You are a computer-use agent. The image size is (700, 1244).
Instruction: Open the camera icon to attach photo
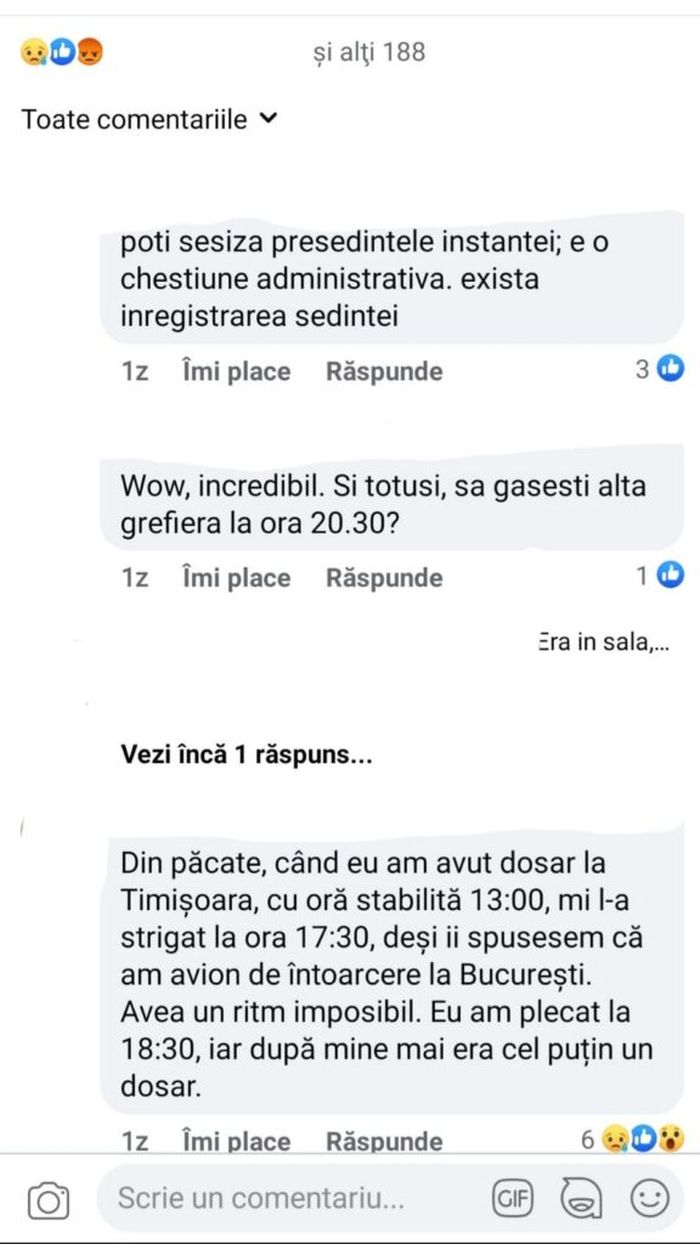pos(48,1199)
